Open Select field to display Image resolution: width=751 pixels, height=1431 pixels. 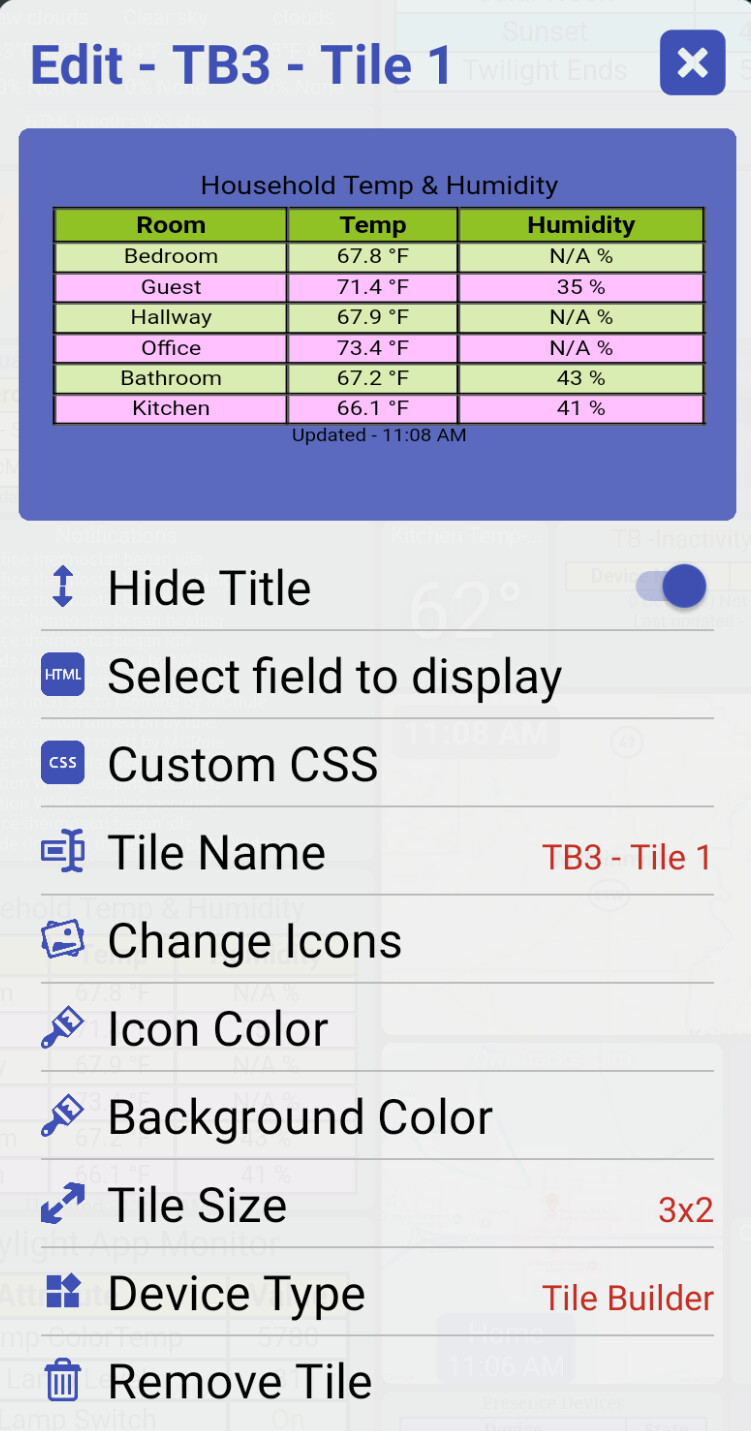tap(377, 676)
